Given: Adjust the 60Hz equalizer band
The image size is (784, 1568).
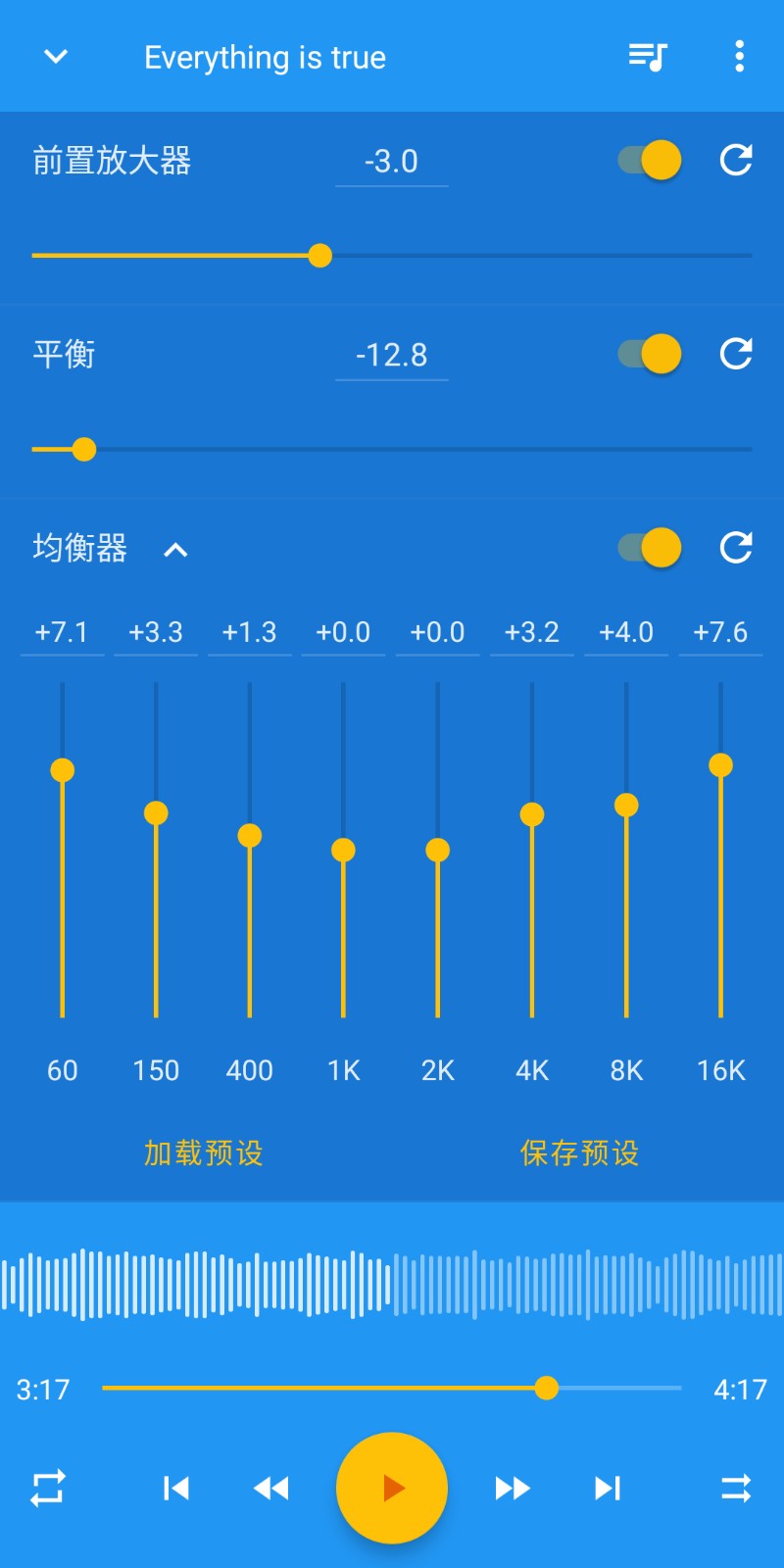Looking at the screenshot, I should [62, 770].
